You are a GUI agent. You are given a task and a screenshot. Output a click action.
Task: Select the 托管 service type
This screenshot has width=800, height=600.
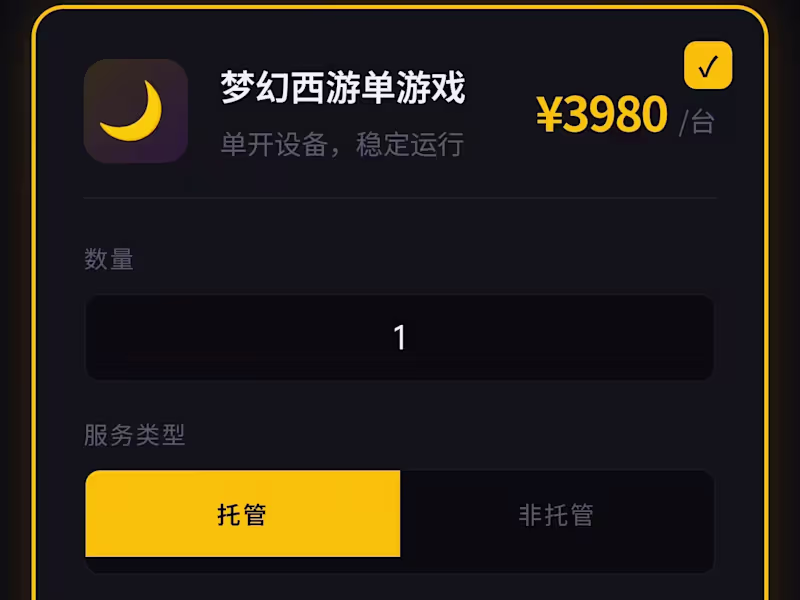click(243, 514)
